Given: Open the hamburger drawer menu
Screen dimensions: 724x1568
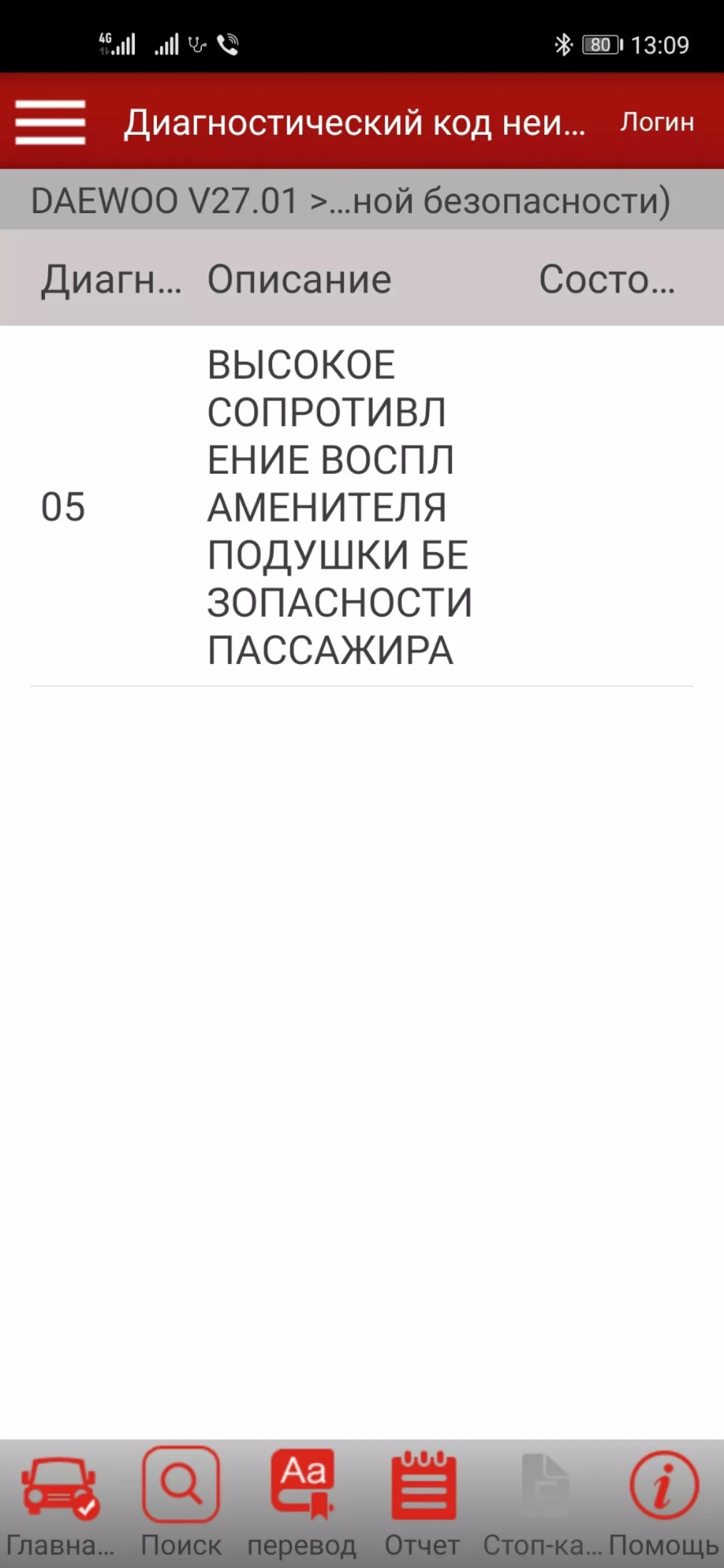Looking at the screenshot, I should [50, 122].
